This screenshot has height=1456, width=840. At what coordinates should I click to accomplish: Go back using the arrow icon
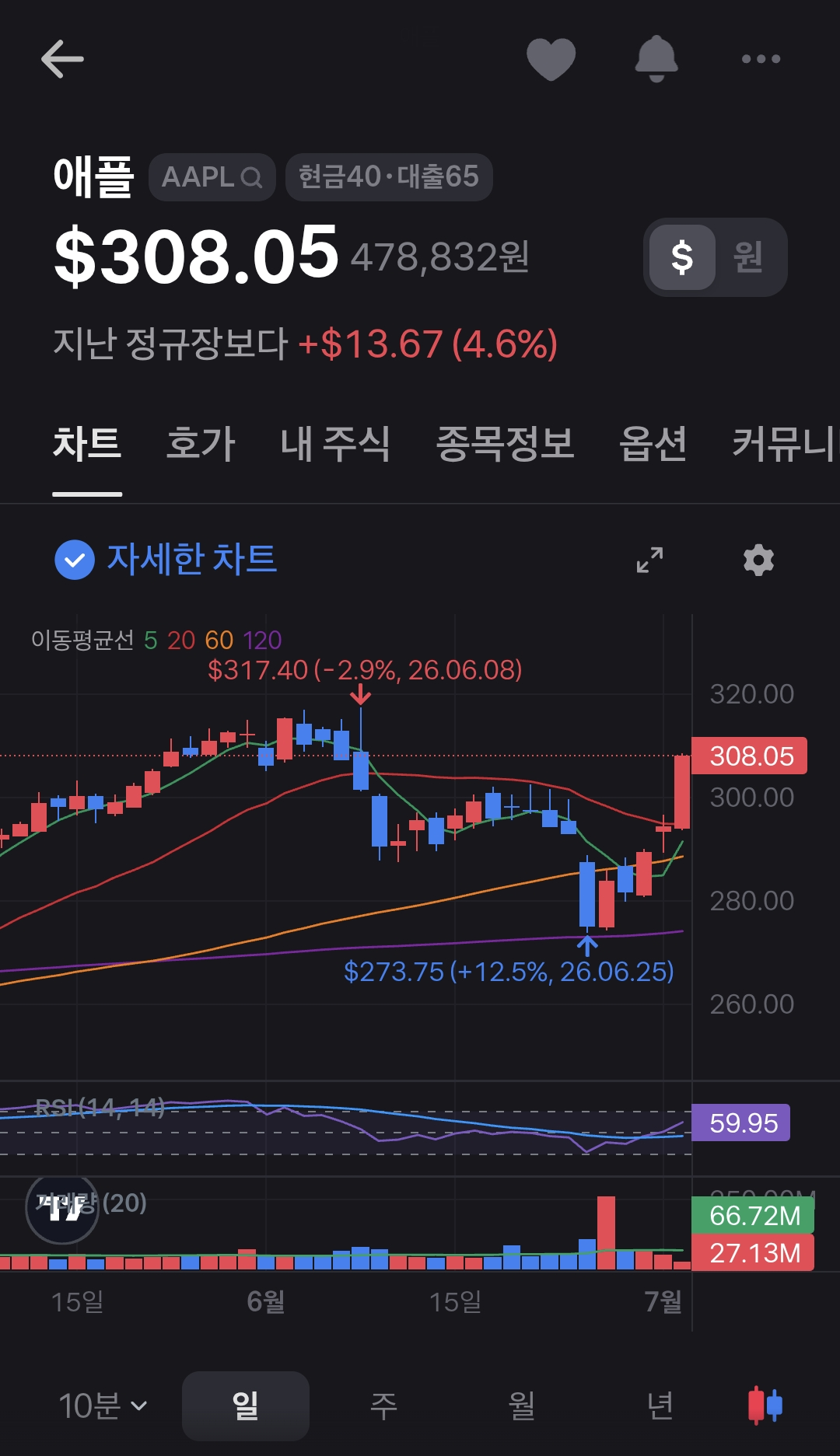pyautogui.click(x=62, y=59)
